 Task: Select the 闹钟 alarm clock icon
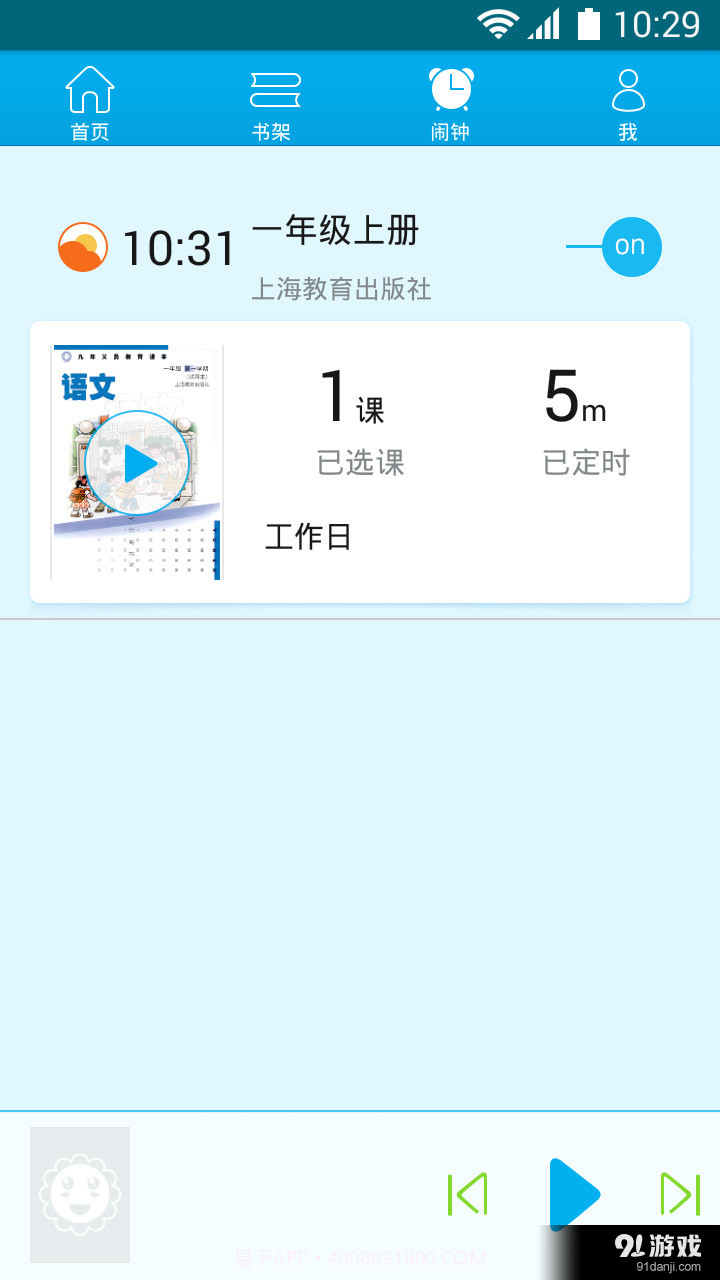[x=451, y=88]
